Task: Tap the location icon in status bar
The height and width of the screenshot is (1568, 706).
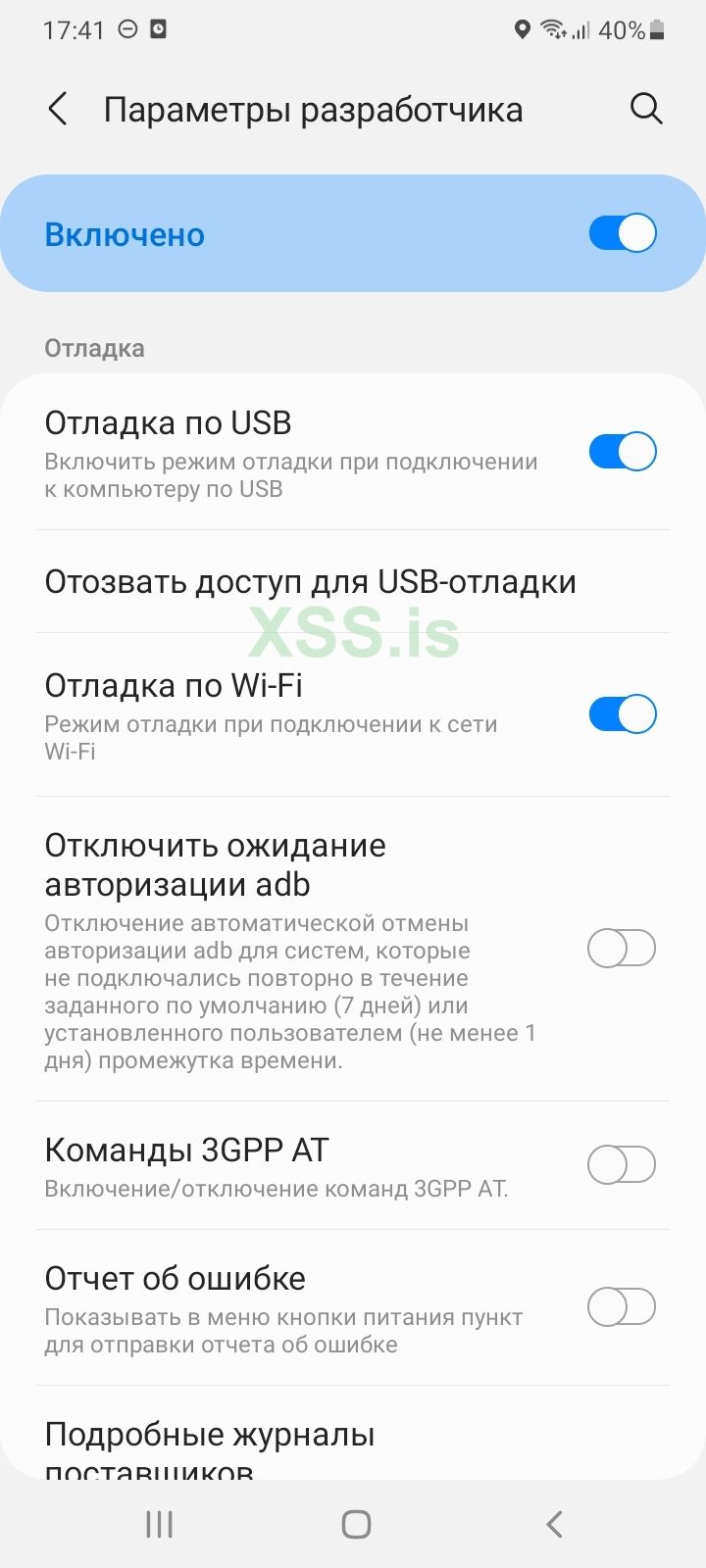Action: pyautogui.click(x=523, y=29)
